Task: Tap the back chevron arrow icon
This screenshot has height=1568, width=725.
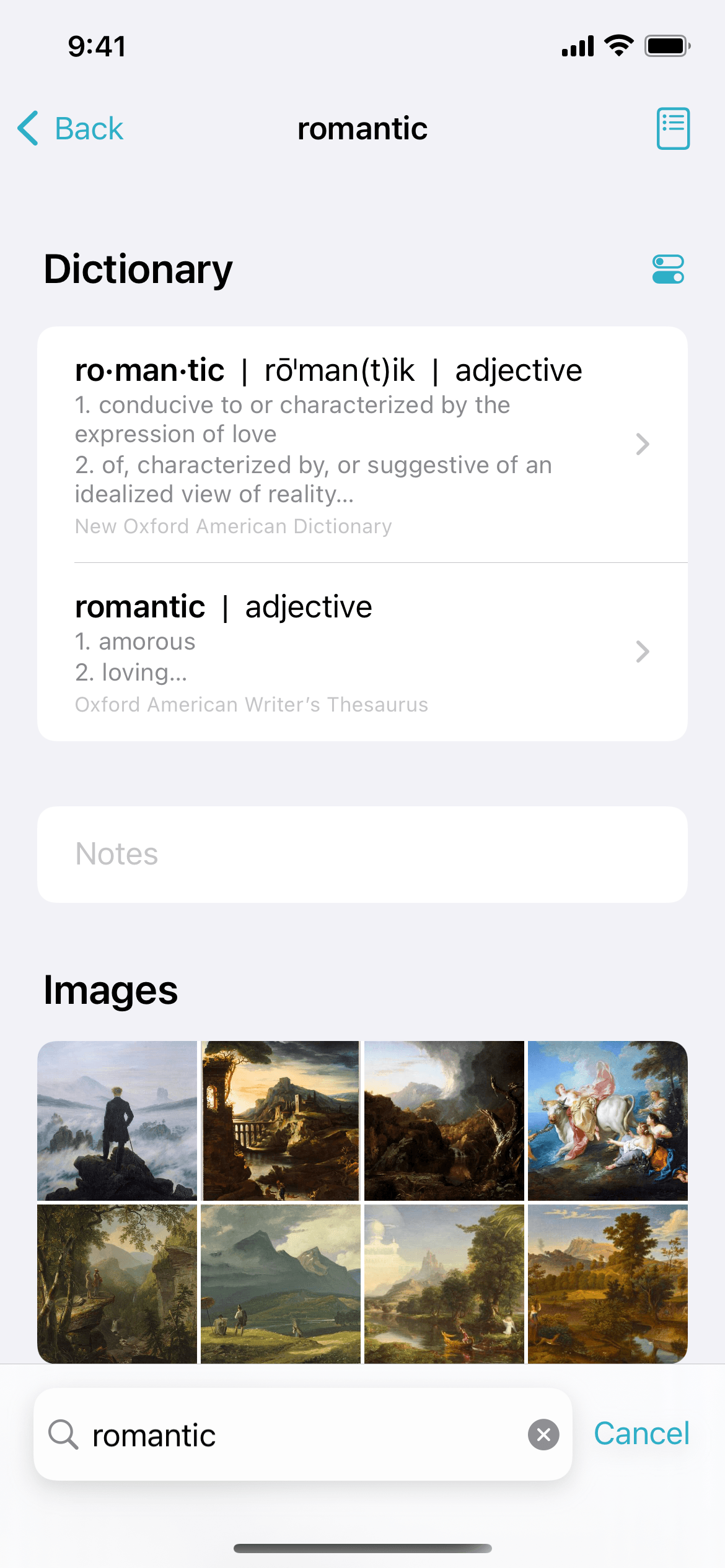Action: (x=27, y=128)
